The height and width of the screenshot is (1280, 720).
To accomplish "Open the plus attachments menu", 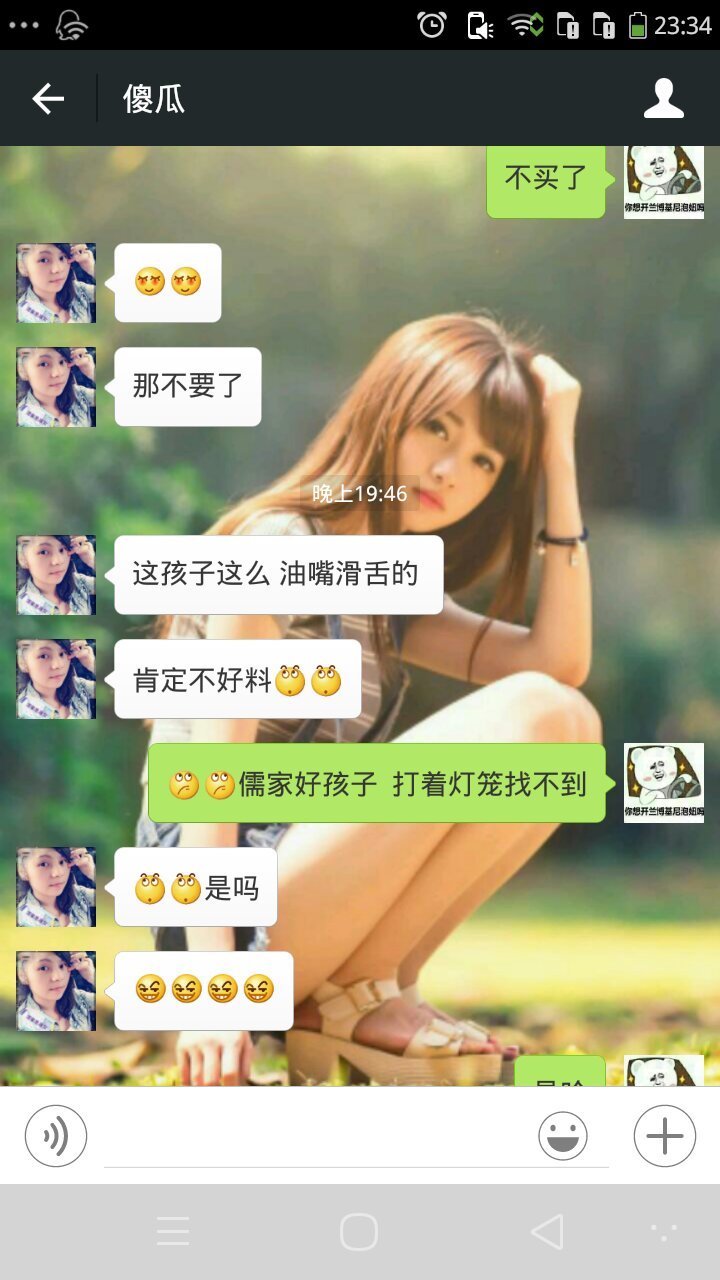I will (x=665, y=1136).
